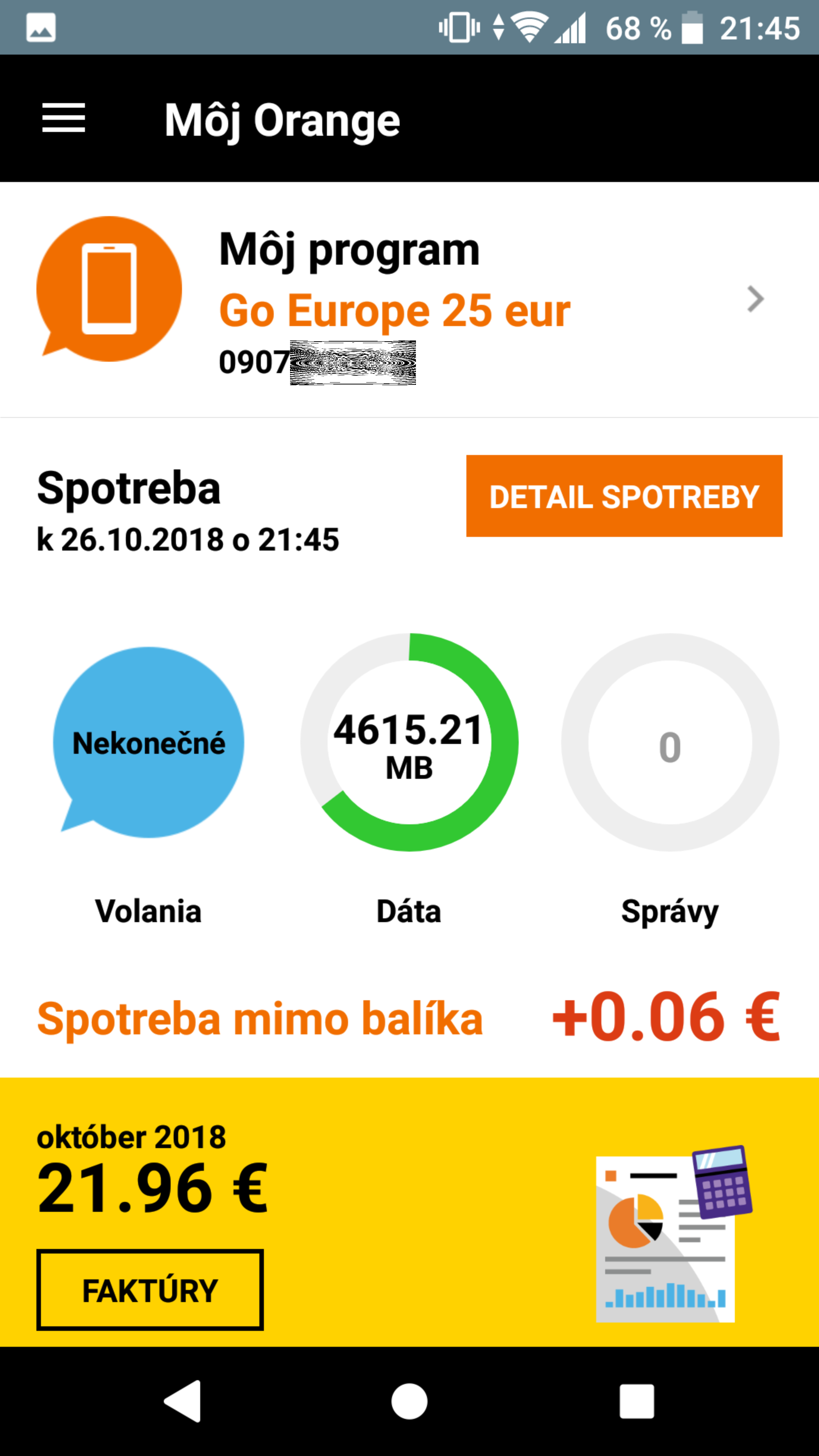Go back with the system back button

pos(182,1401)
